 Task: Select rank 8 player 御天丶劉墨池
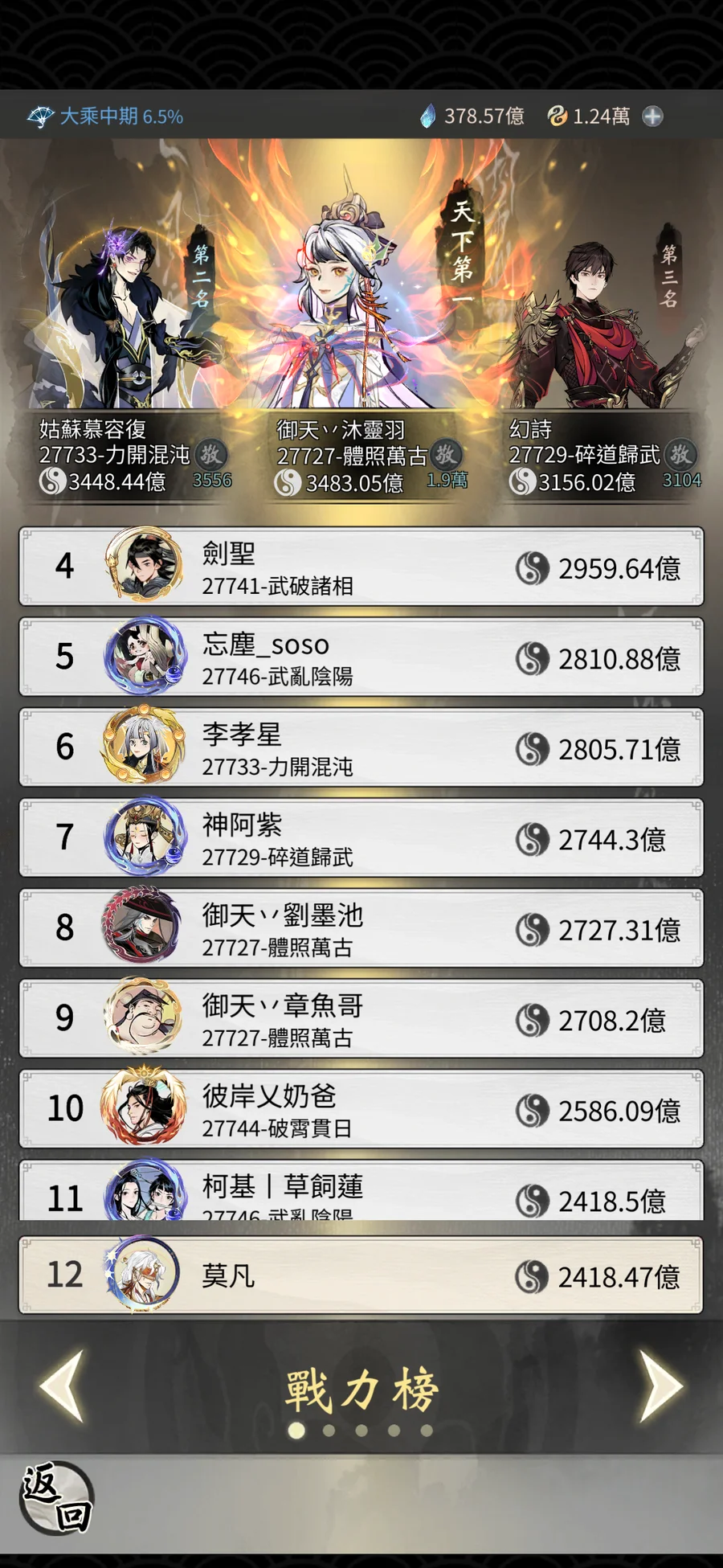tap(361, 928)
